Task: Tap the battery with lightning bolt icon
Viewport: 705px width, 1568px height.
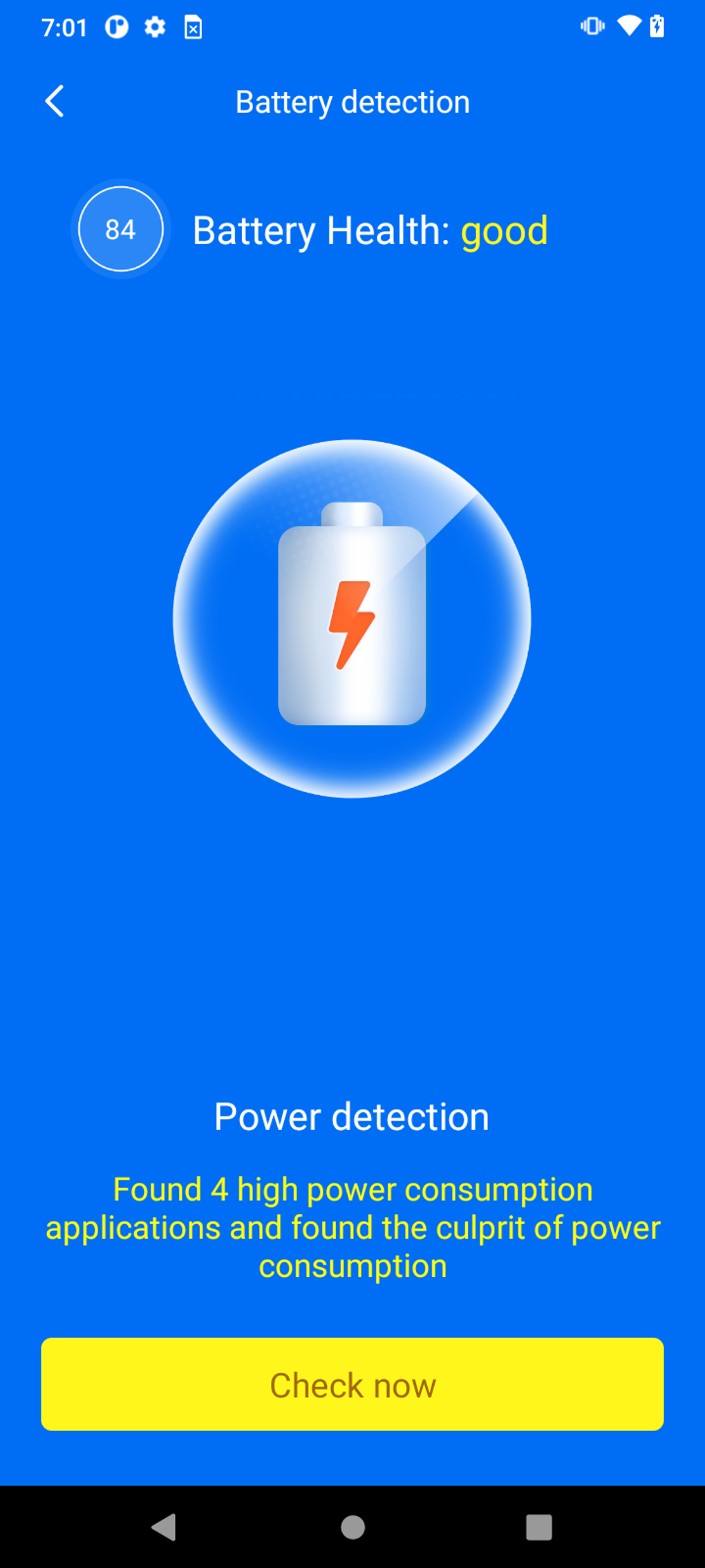Action: coord(352,620)
